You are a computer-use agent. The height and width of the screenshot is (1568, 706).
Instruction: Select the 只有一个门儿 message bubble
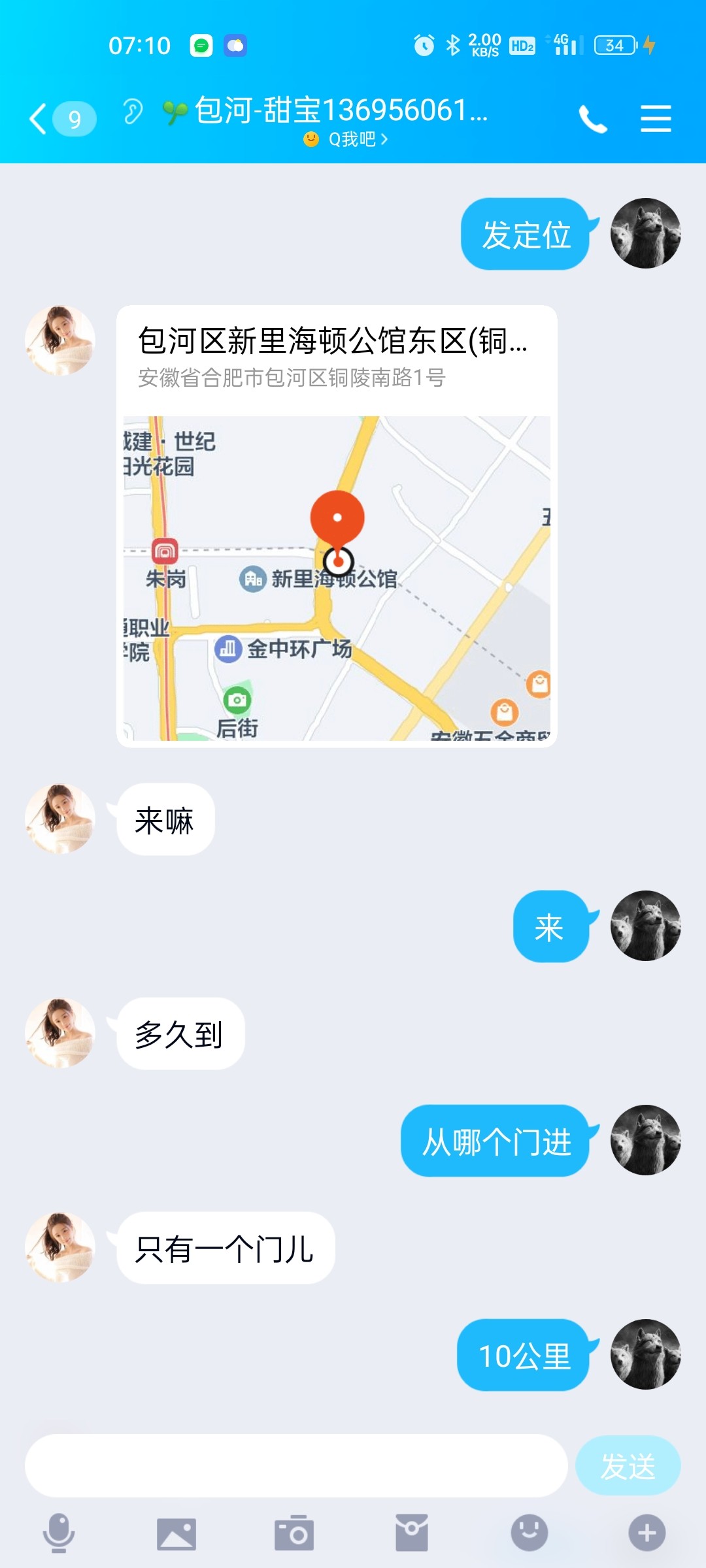click(226, 1248)
